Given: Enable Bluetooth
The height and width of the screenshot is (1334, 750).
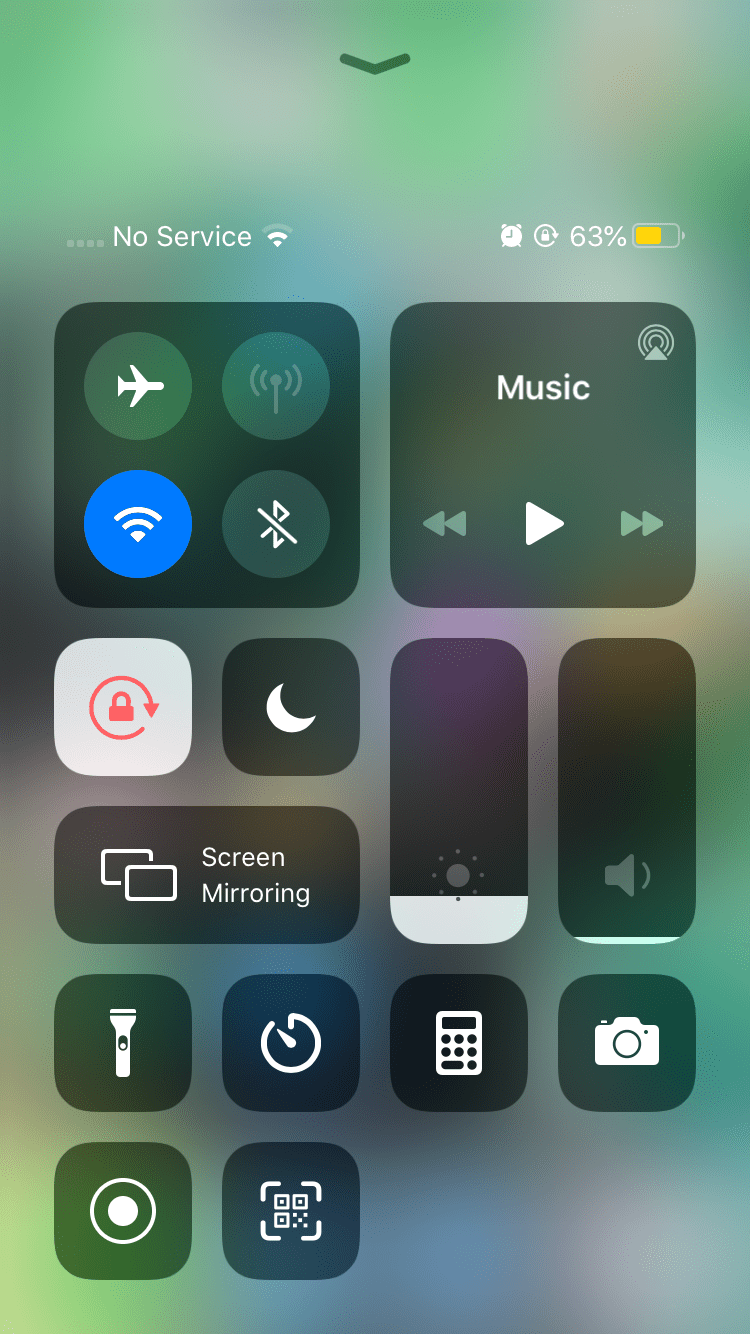Looking at the screenshot, I should (275, 523).
